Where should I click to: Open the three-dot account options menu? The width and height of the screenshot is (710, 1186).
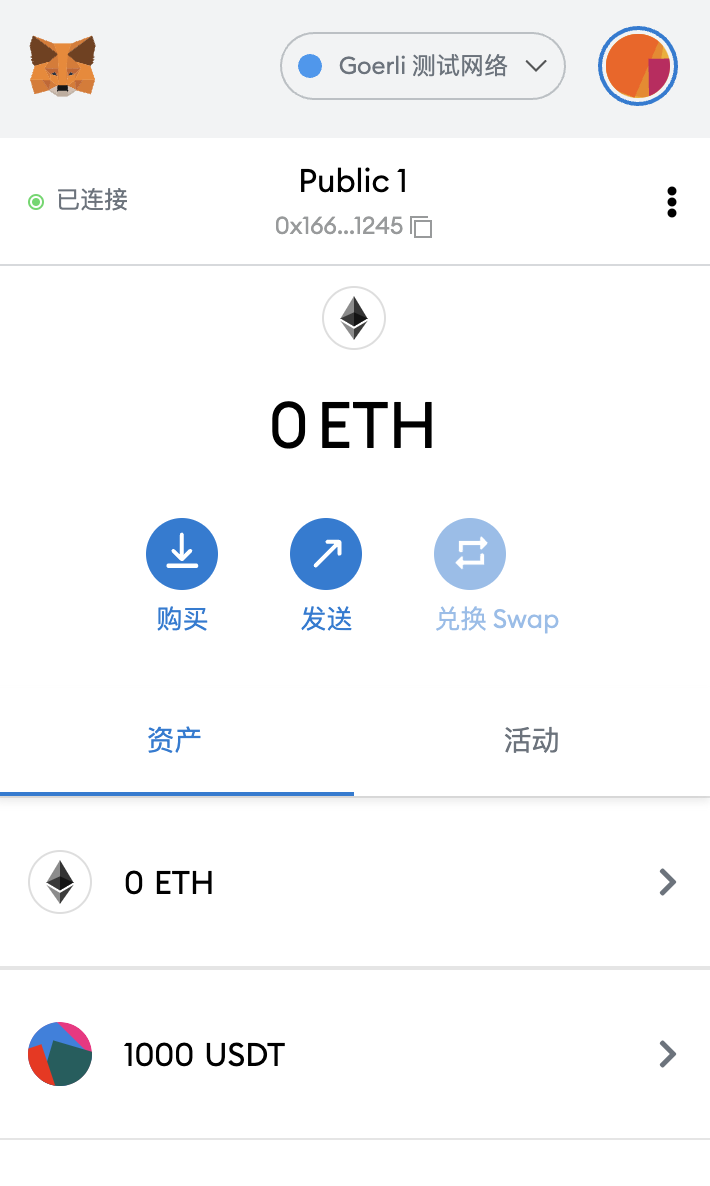[671, 202]
